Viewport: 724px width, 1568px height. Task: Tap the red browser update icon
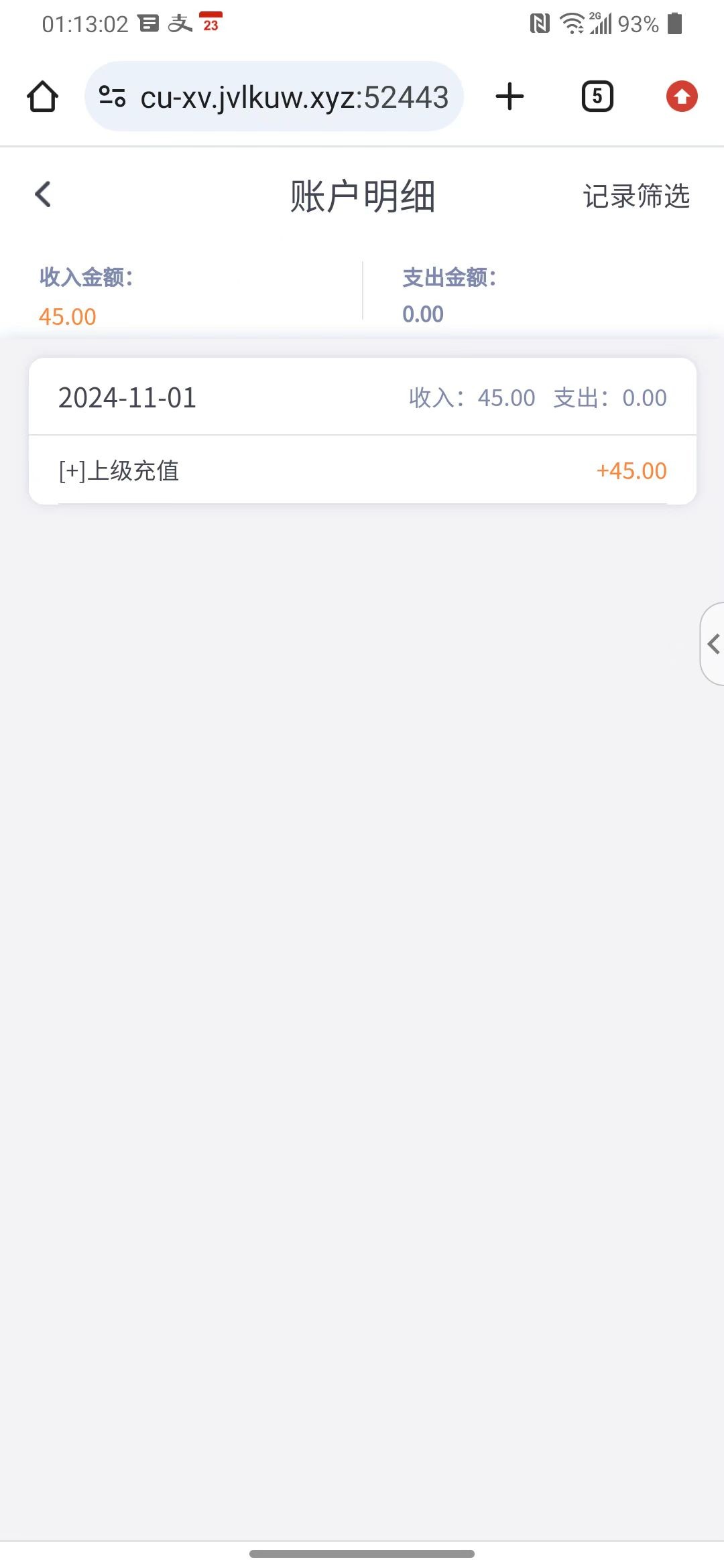point(681,96)
